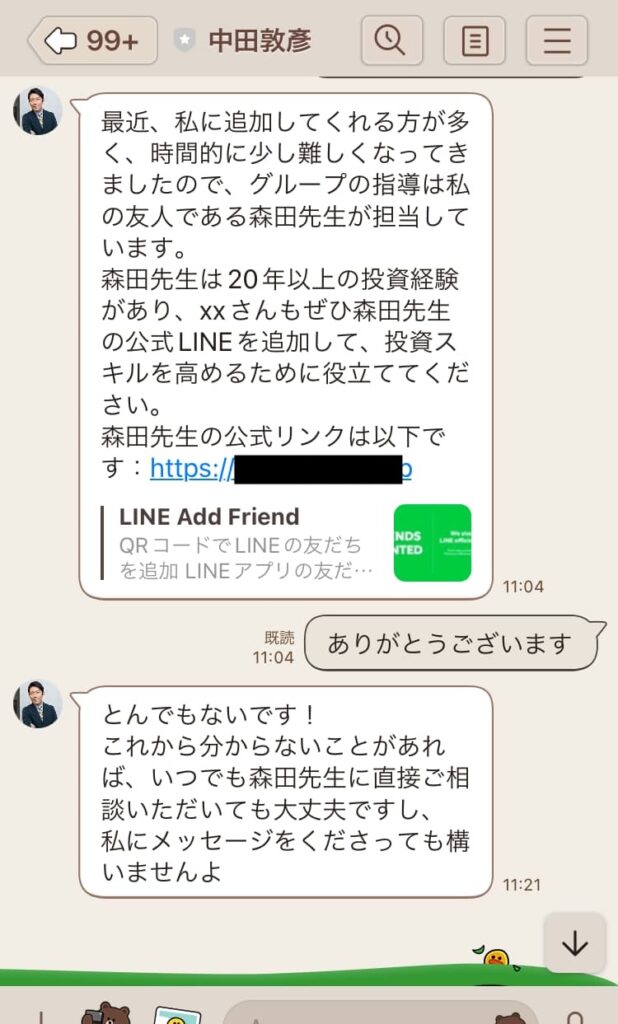Search within this chat

click(390, 41)
